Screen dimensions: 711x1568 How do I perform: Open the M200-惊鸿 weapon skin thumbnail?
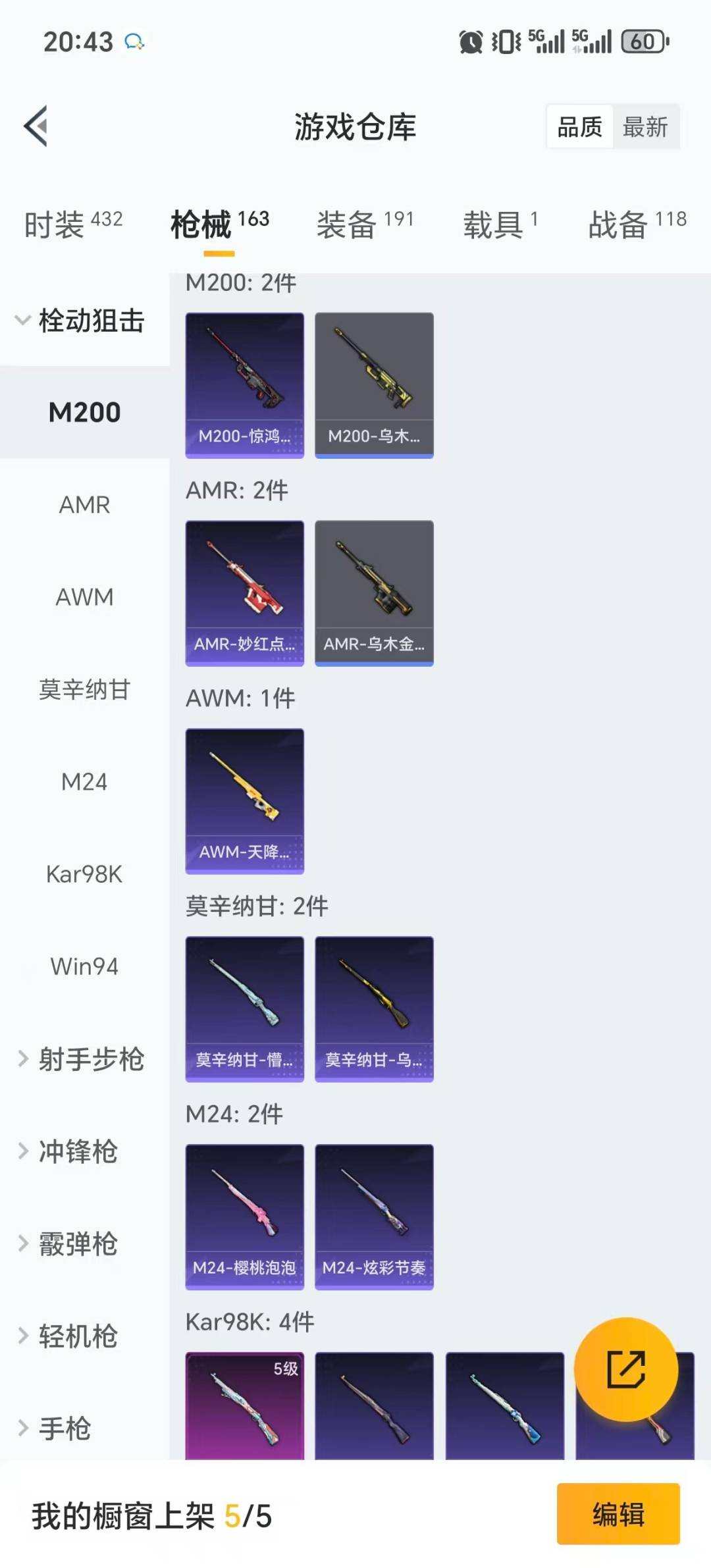coord(244,384)
